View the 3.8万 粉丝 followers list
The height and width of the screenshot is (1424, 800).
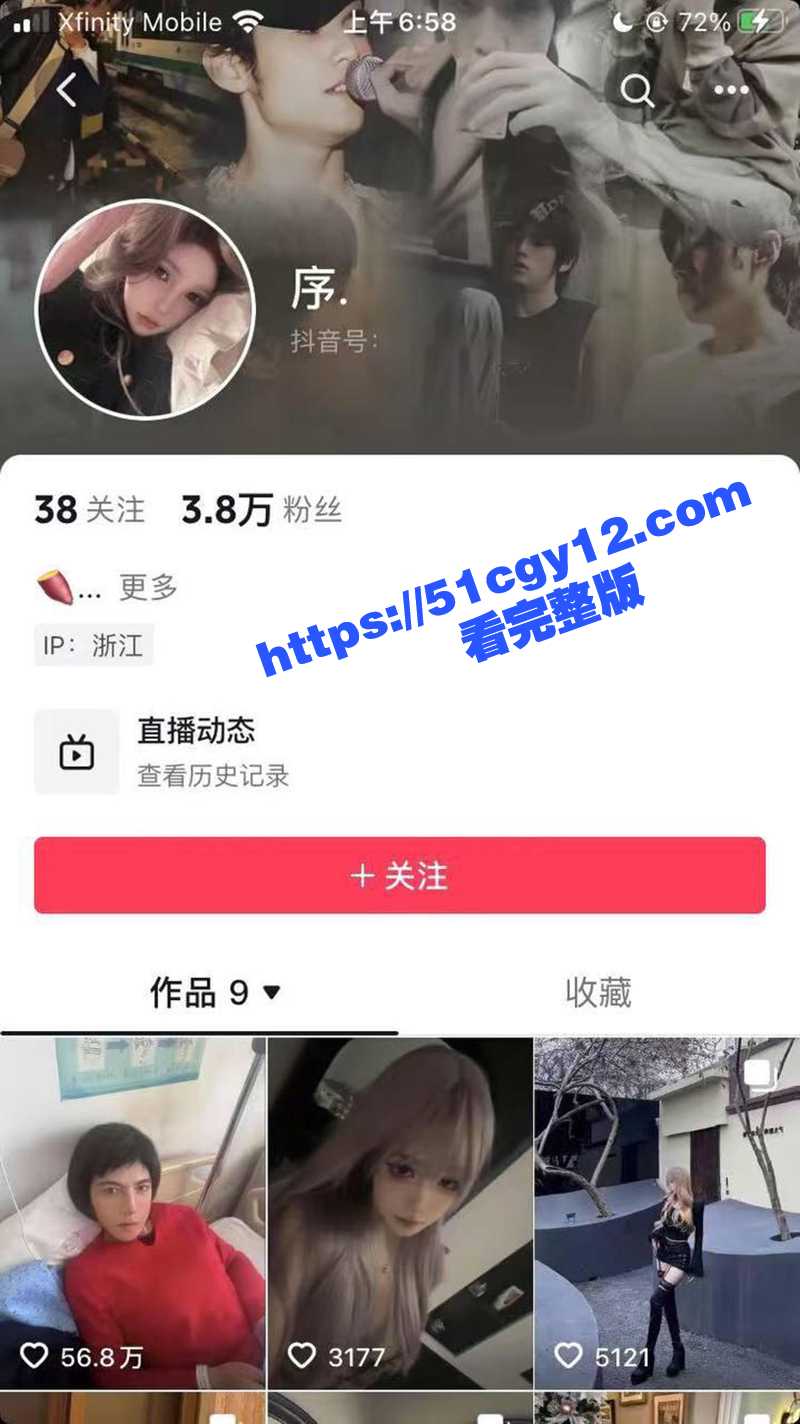pos(261,510)
